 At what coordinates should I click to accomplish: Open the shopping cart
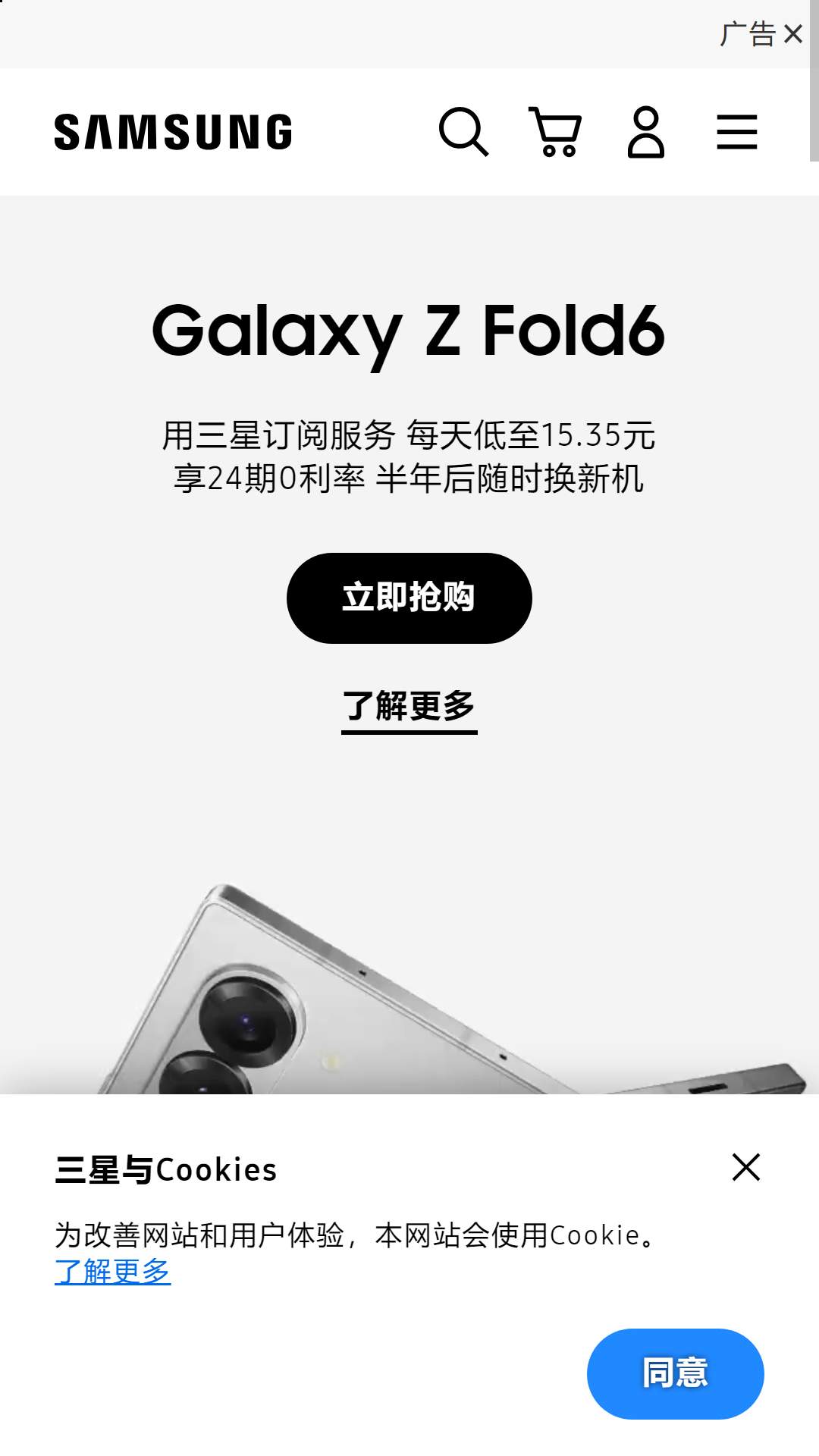[555, 132]
